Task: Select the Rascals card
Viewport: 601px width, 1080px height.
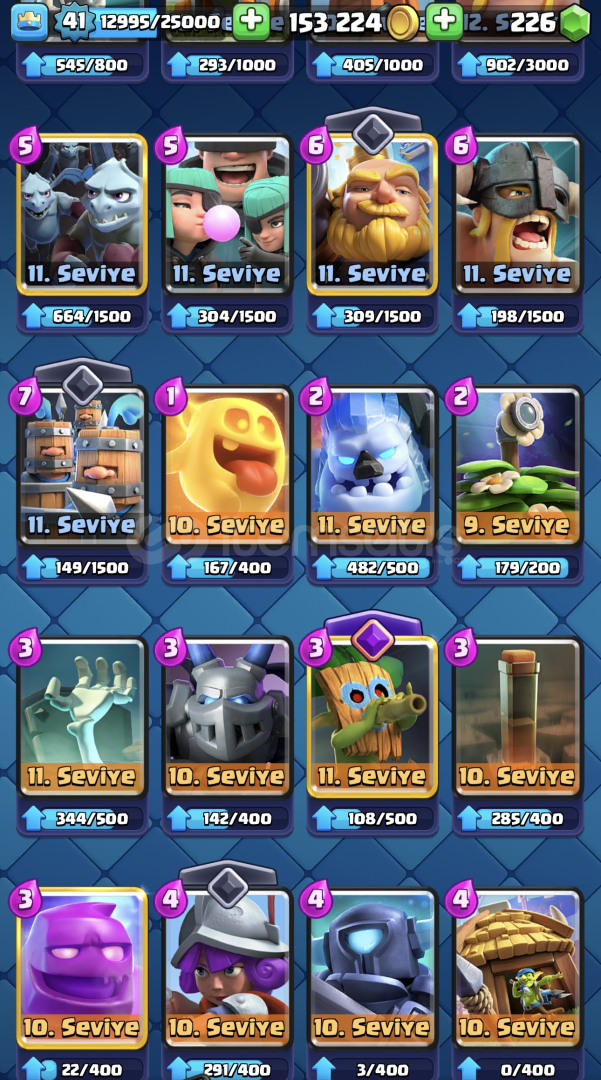Action: (x=227, y=214)
